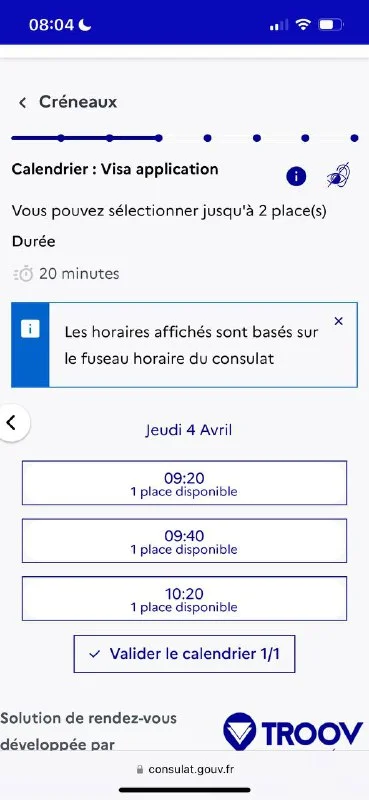This screenshot has height=800, width=369.
Task: Go to the previous day with the left chevron
Action: [x=12, y=422]
